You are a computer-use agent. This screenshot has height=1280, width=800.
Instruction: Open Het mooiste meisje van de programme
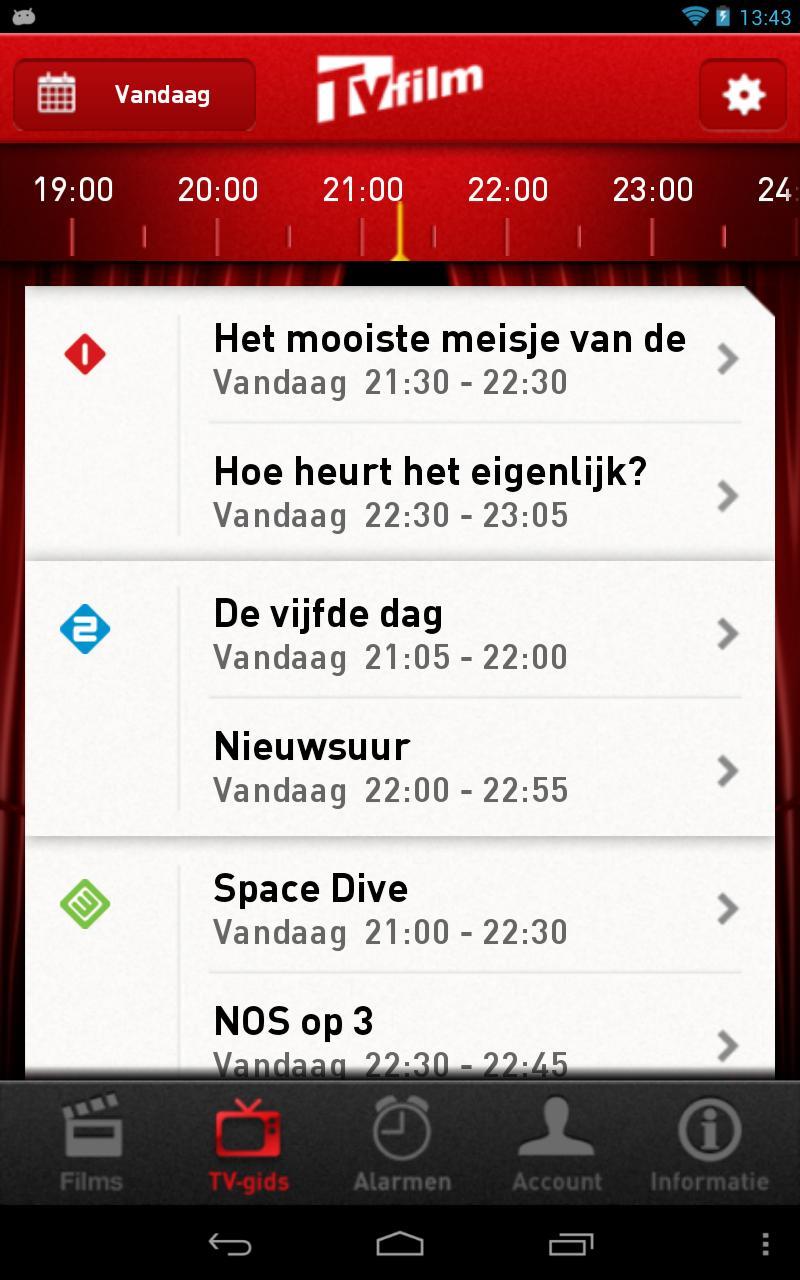tap(475, 358)
